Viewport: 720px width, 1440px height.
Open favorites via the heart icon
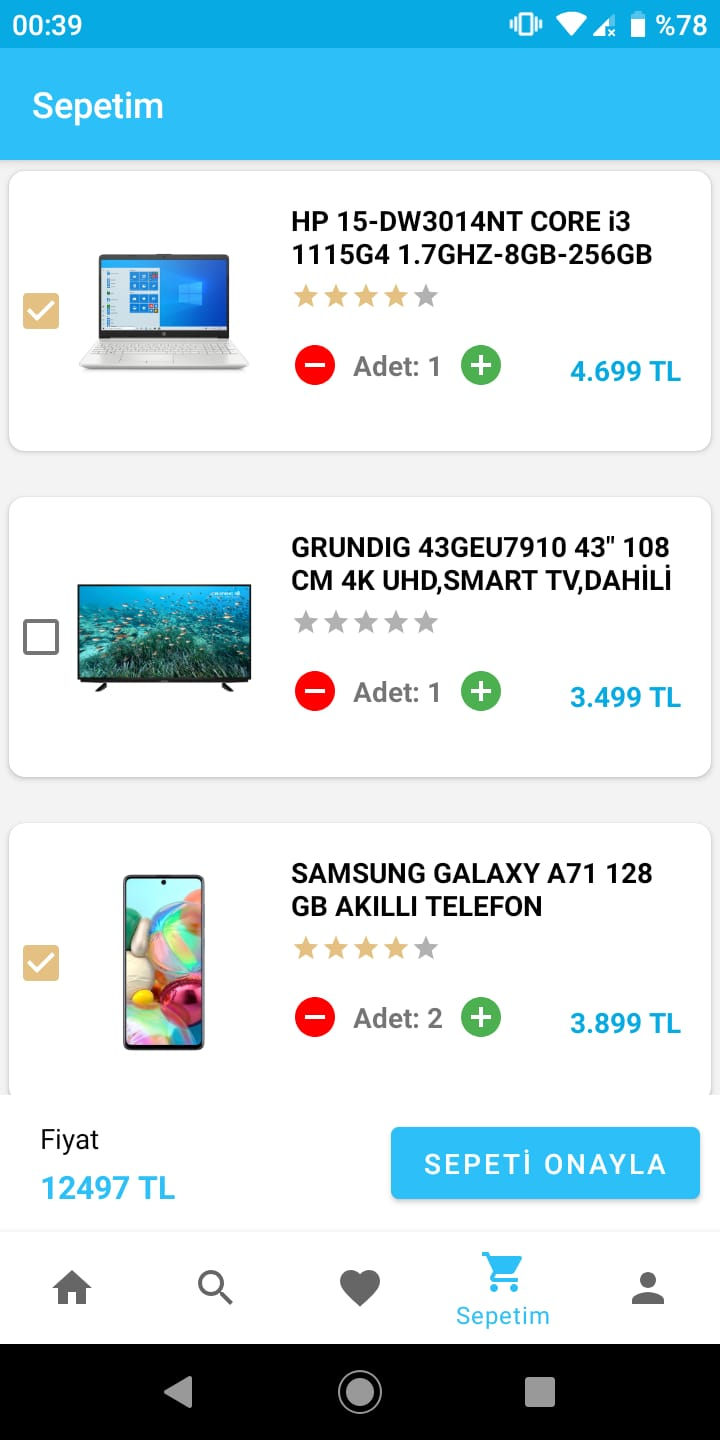pyautogui.click(x=359, y=1286)
